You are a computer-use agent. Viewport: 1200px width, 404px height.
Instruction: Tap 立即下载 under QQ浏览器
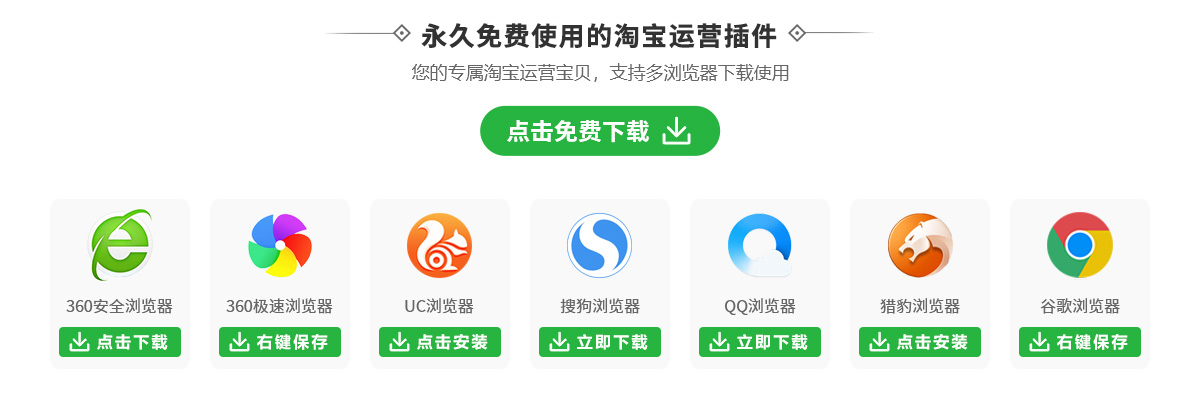[760, 342]
